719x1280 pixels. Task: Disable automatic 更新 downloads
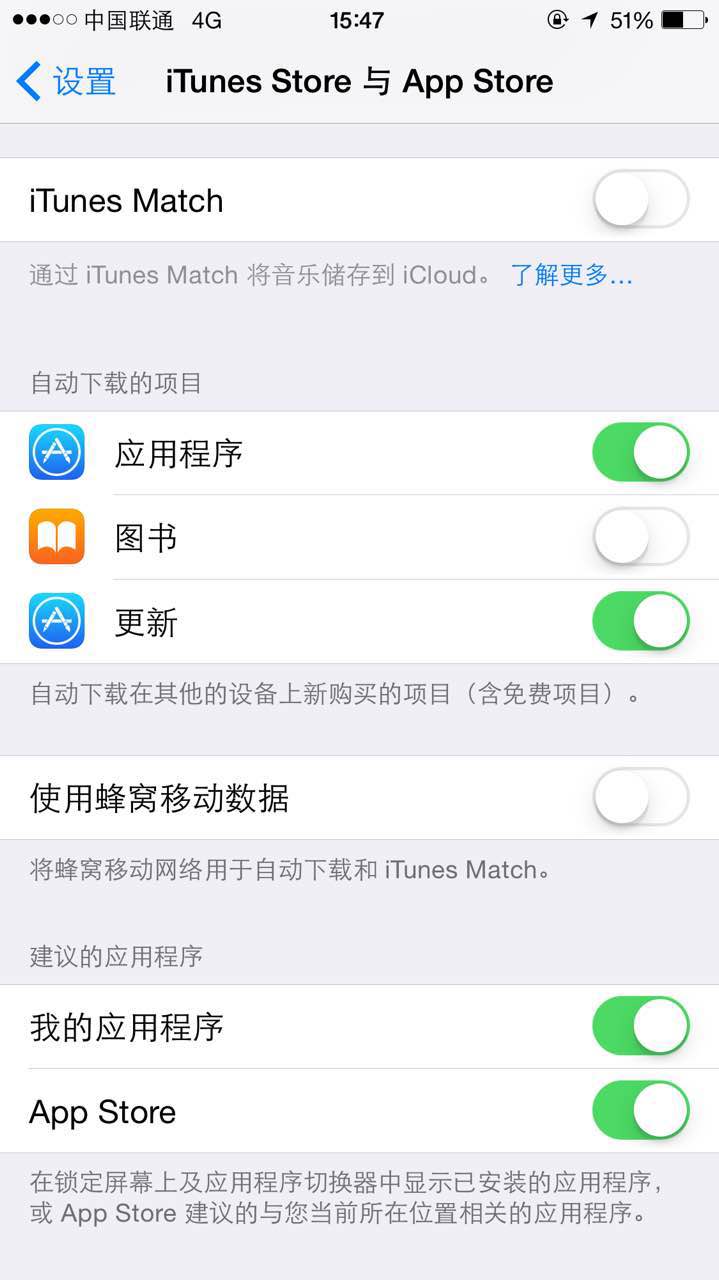(641, 621)
